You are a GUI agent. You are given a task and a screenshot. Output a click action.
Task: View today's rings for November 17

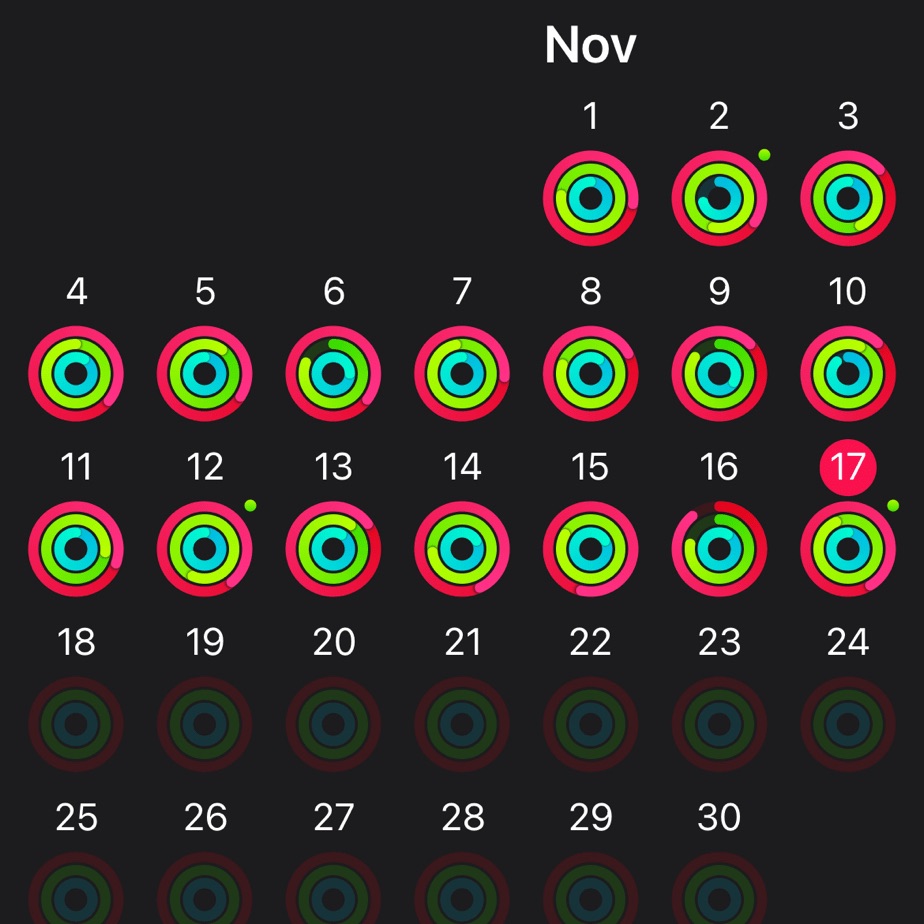[848, 549]
